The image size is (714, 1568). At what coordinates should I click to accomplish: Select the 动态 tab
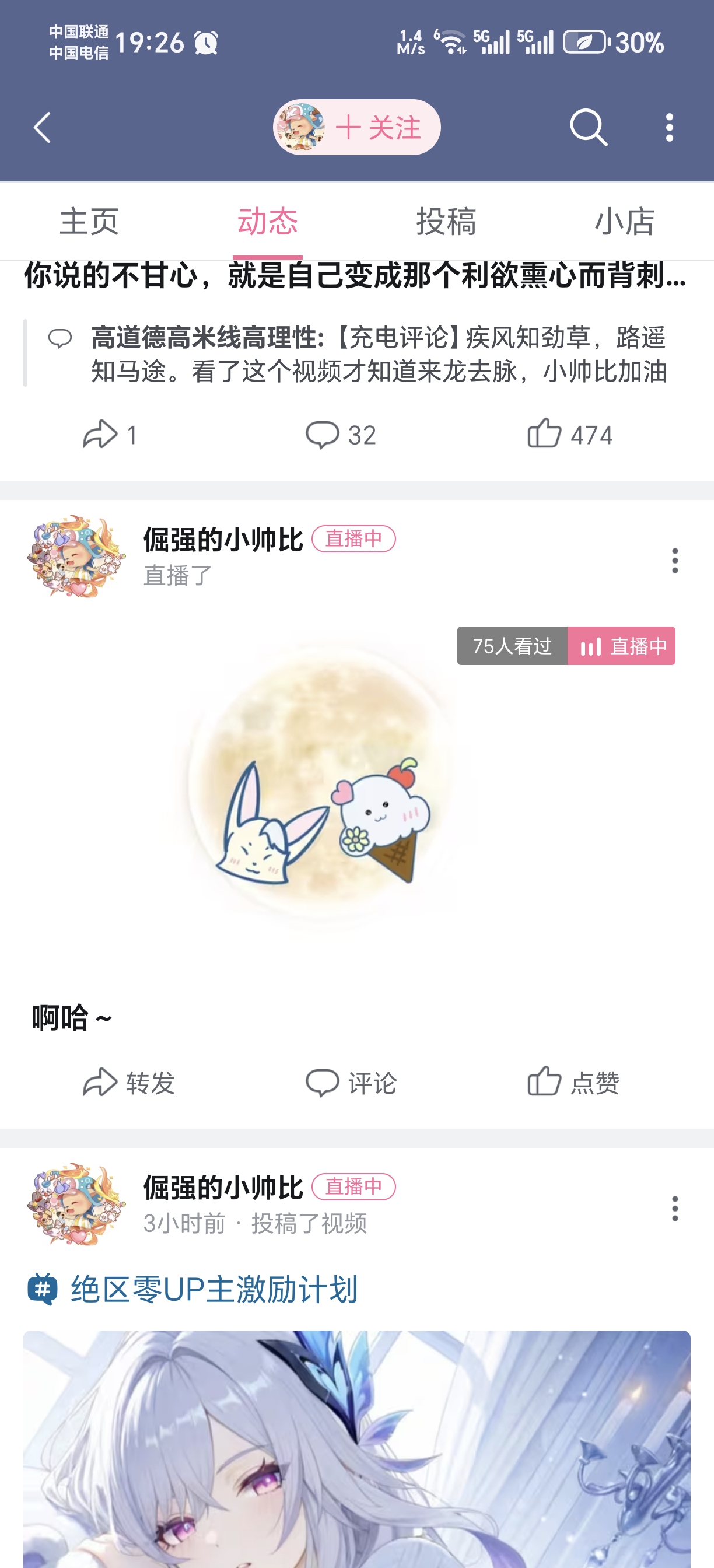tap(267, 221)
